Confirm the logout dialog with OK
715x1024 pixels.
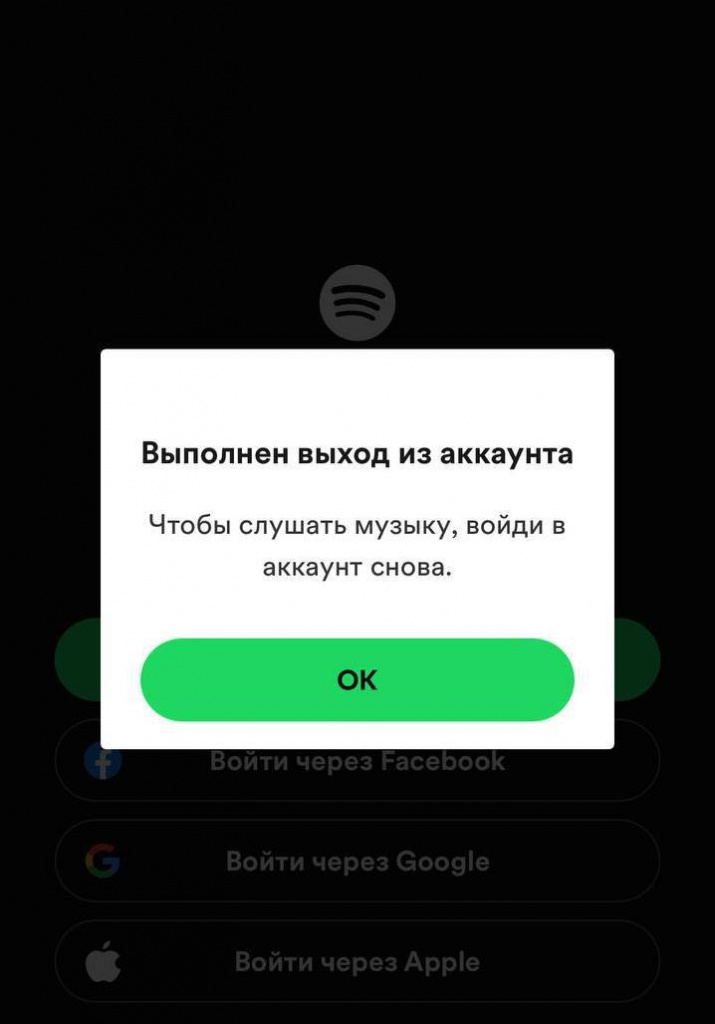[357, 680]
